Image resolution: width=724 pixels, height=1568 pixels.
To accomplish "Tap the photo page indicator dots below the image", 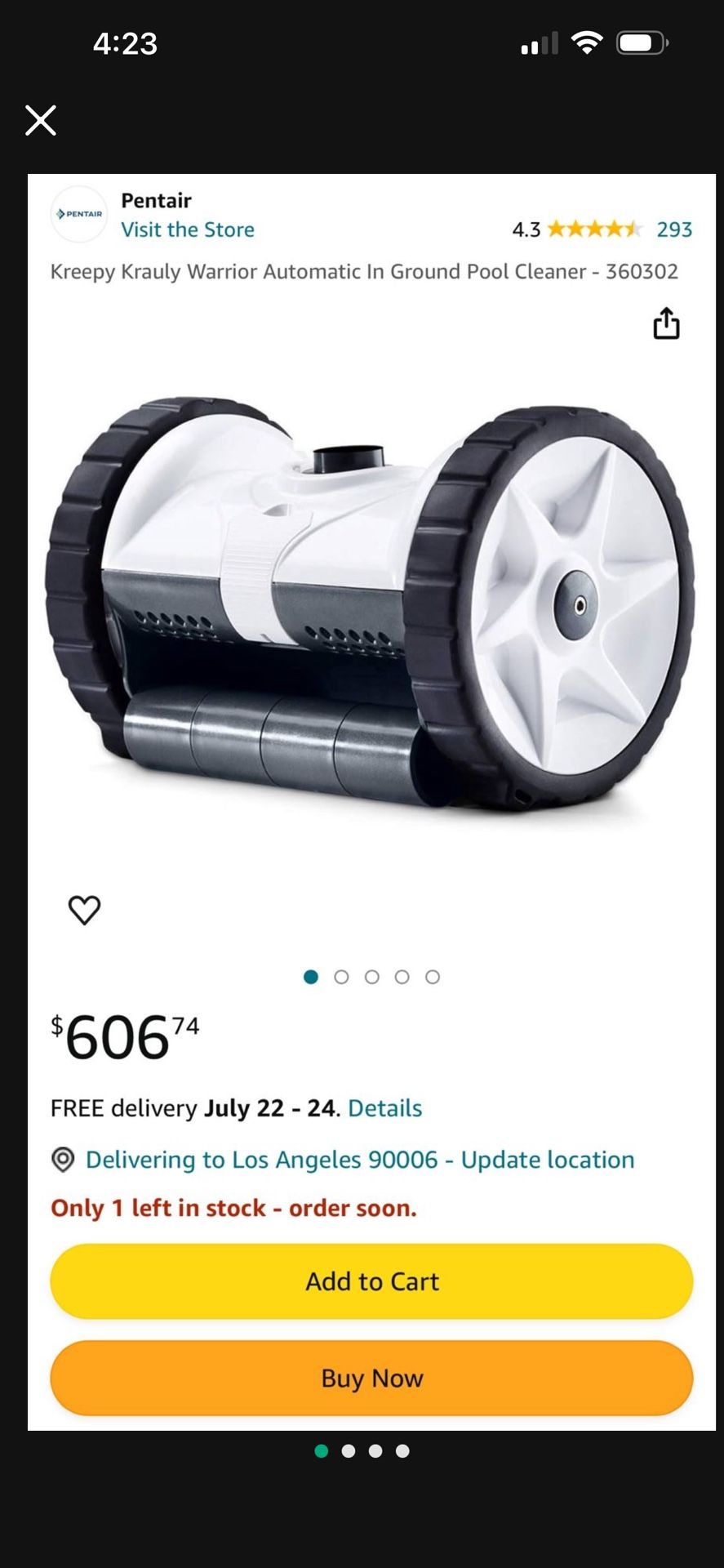I will point(362,1450).
